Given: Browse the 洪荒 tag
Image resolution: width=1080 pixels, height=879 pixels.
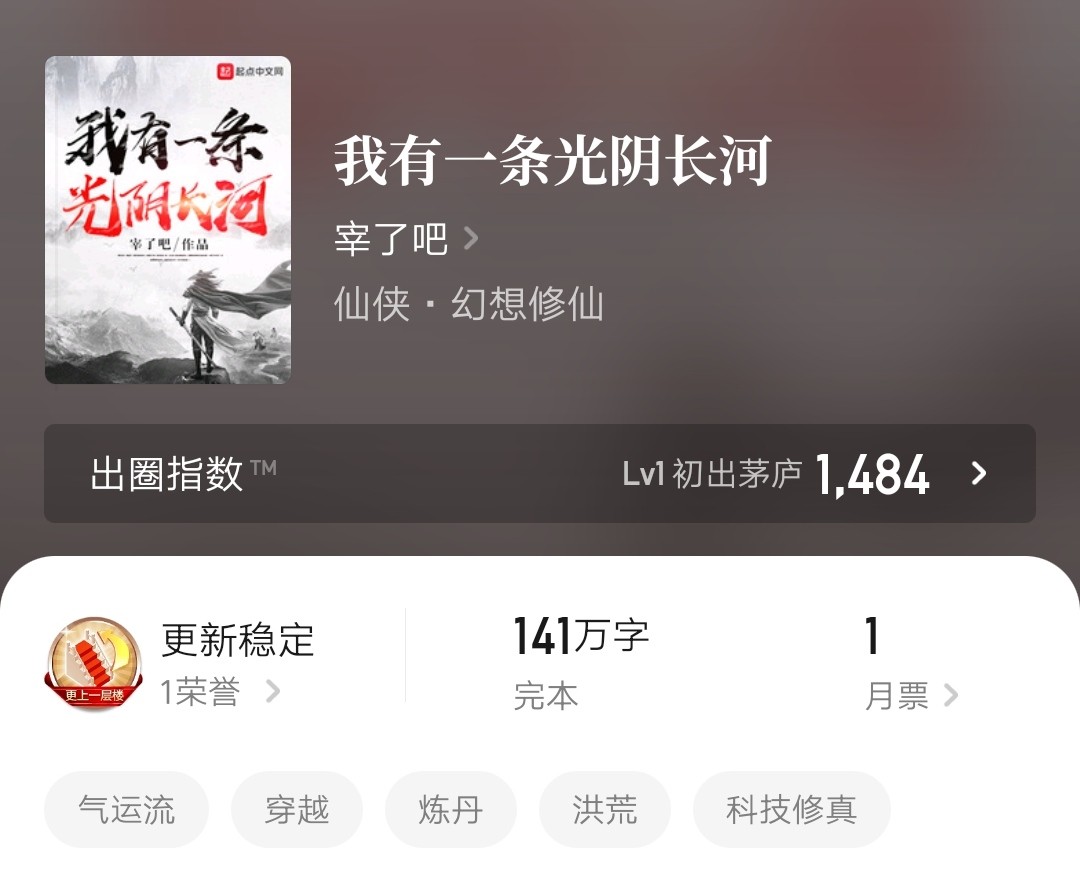Looking at the screenshot, I should point(605,809).
